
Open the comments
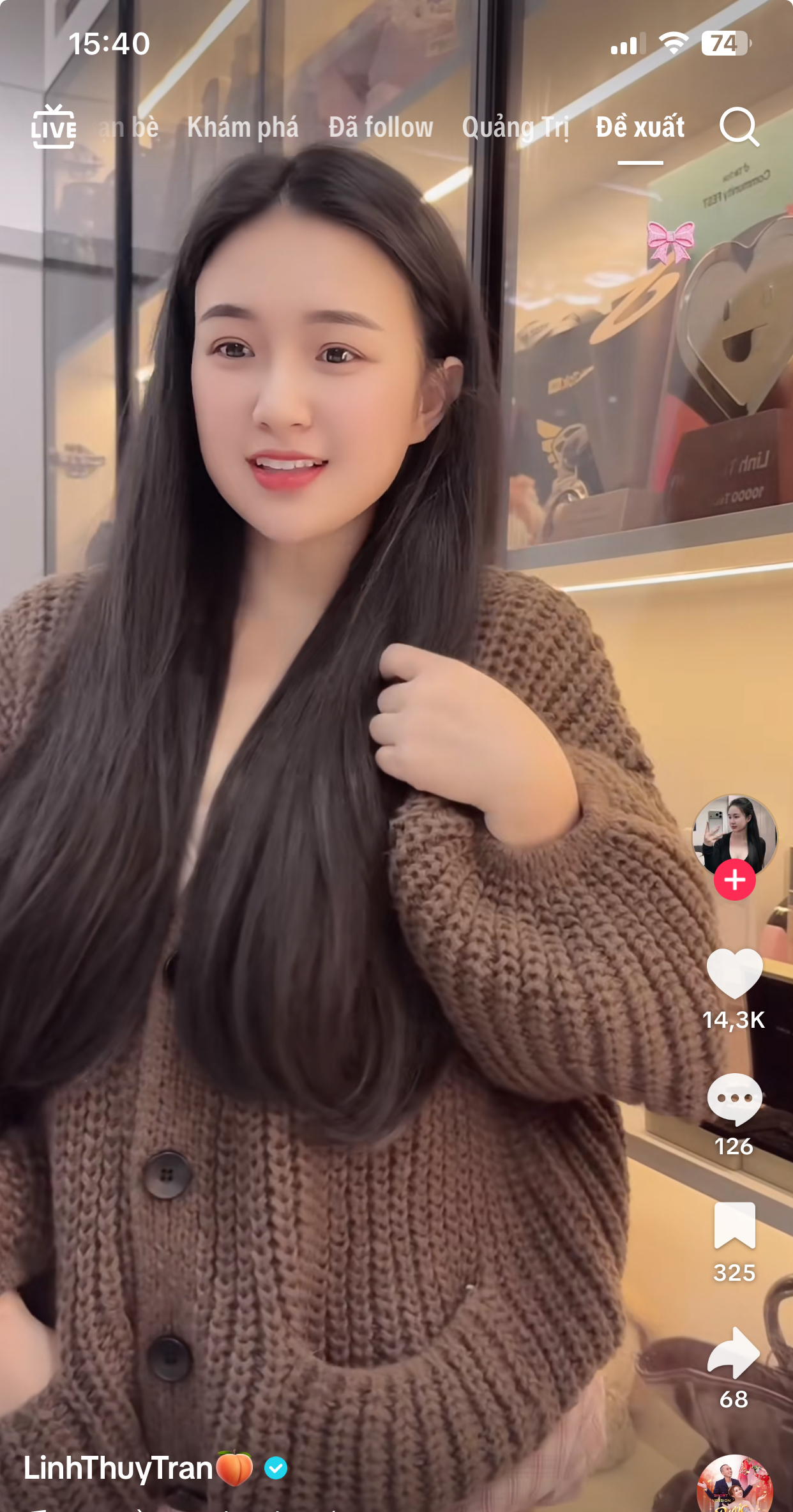point(734,1099)
